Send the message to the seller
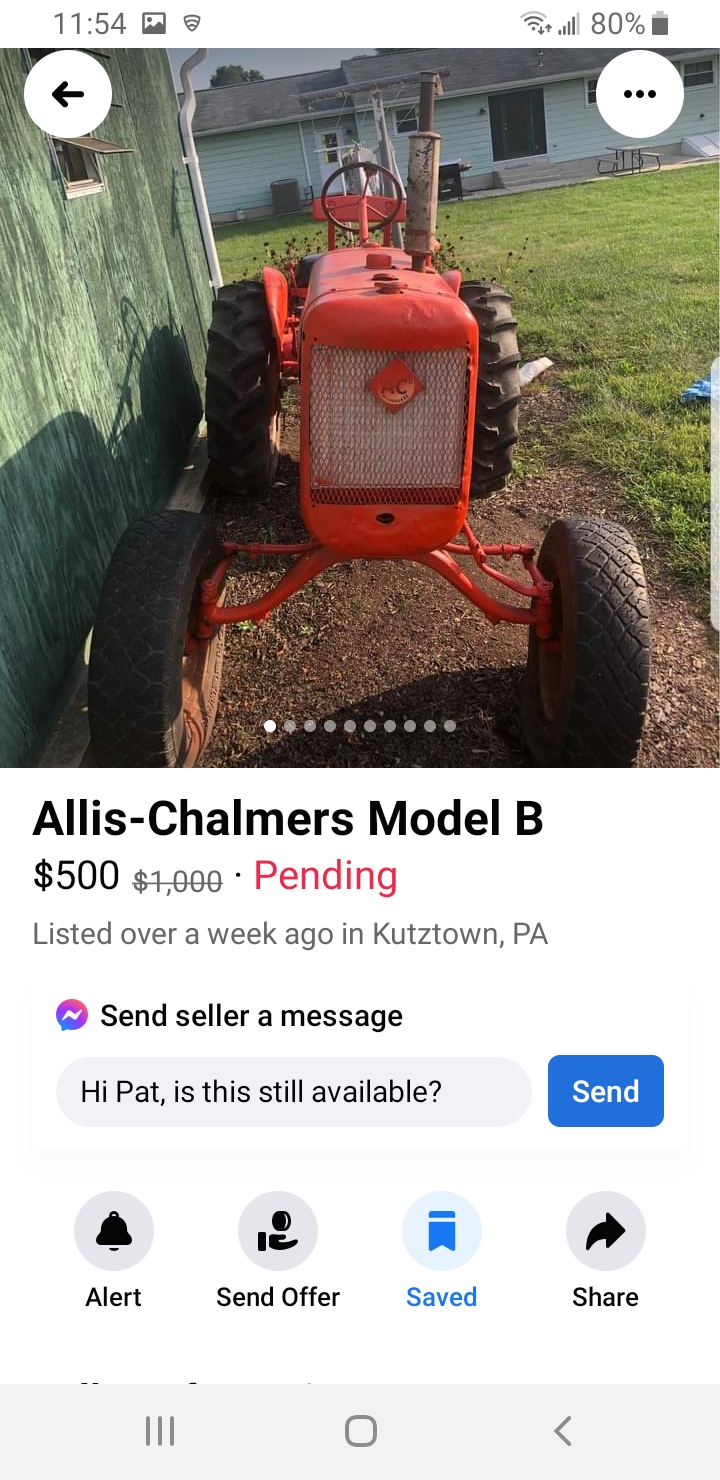The width and height of the screenshot is (720, 1480). pyautogui.click(x=605, y=1091)
